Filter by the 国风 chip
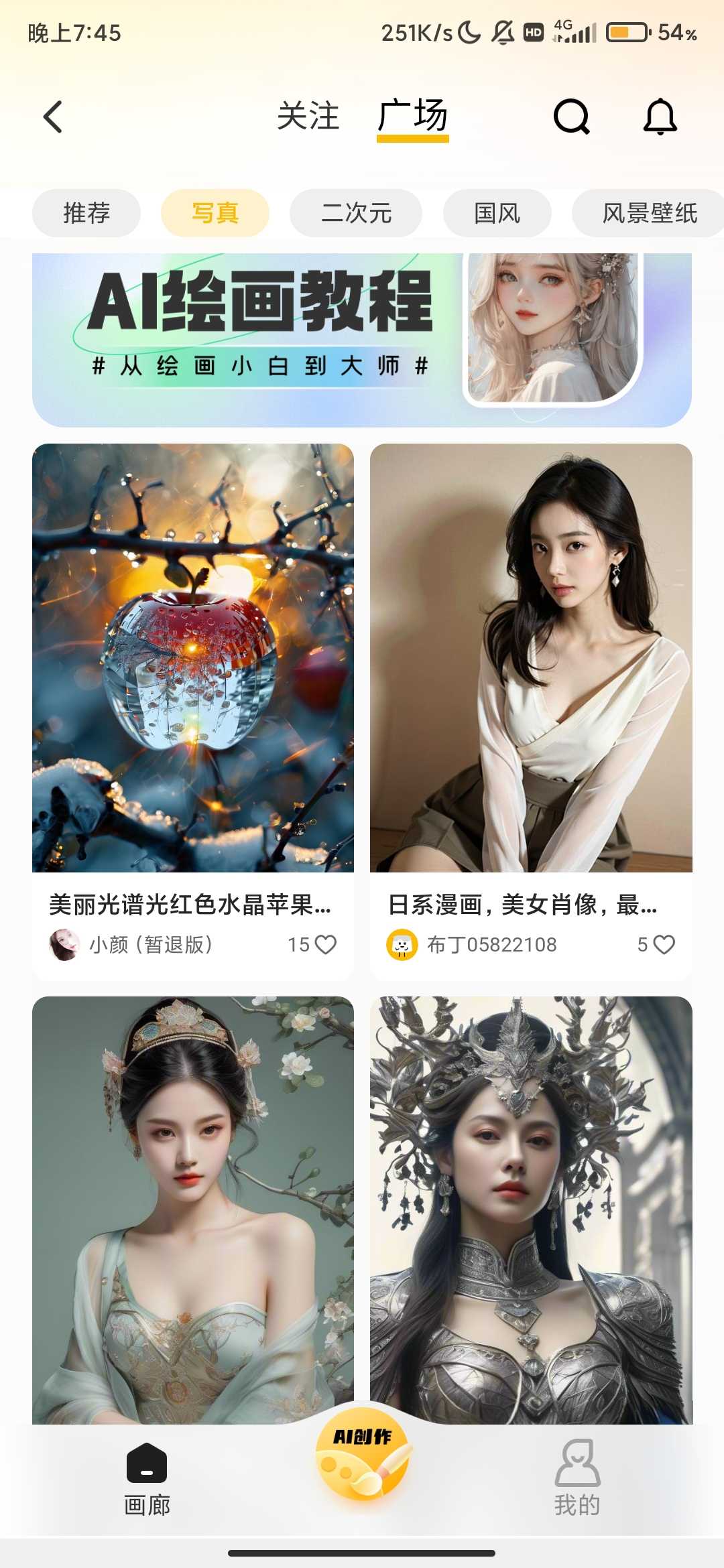 click(497, 213)
